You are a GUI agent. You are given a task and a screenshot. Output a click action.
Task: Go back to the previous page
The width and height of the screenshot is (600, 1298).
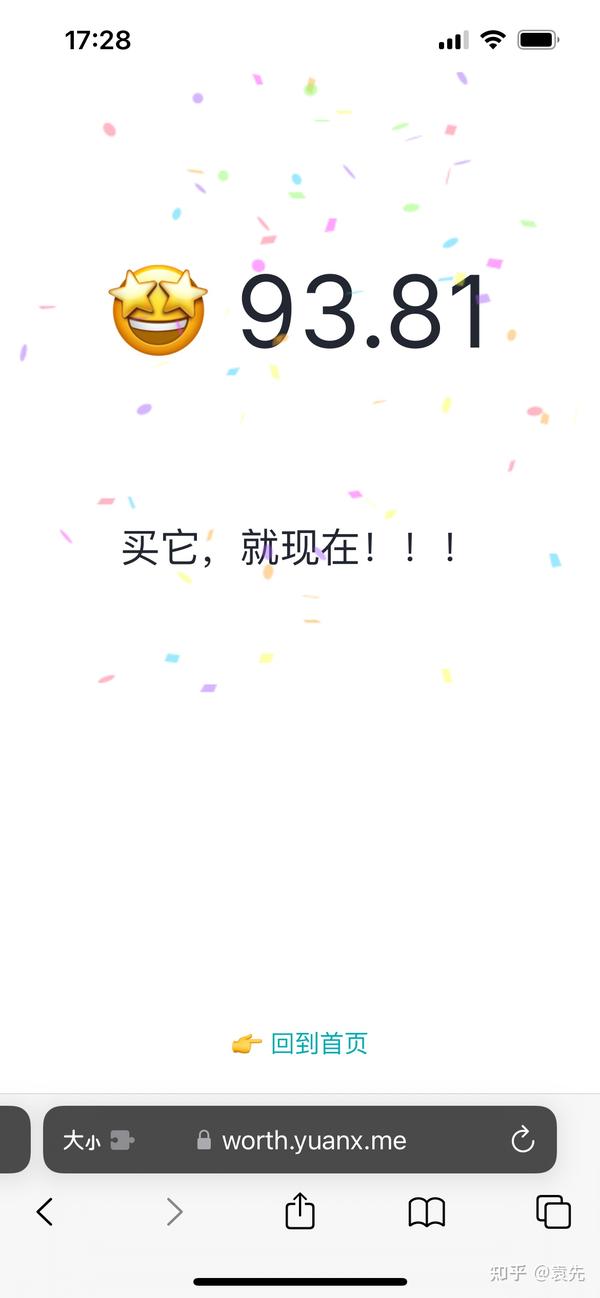[44, 1212]
